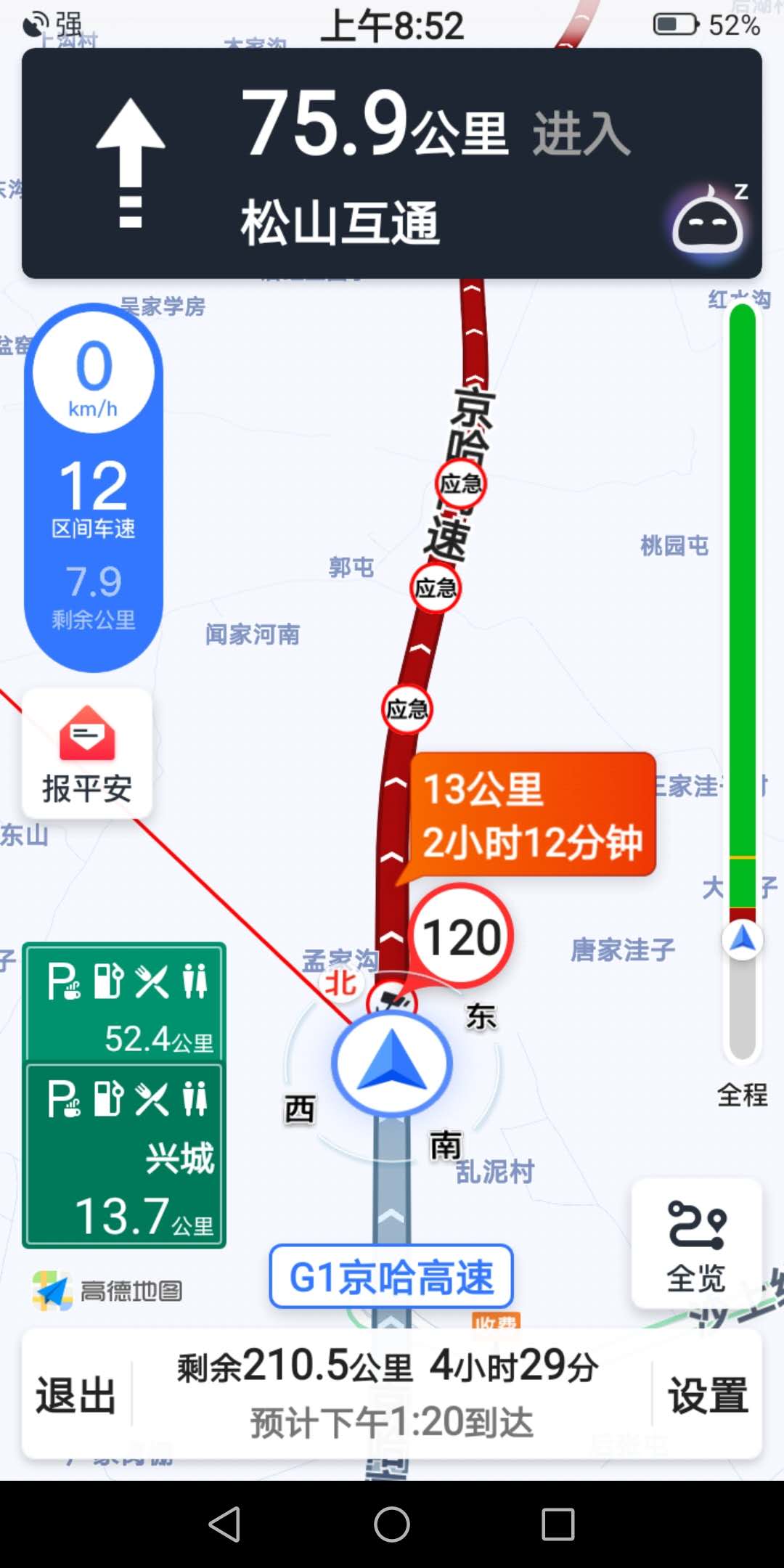Tap 退出 to exit navigation
This screenshot has width=784, height=1568.
tap(76, 1395)
